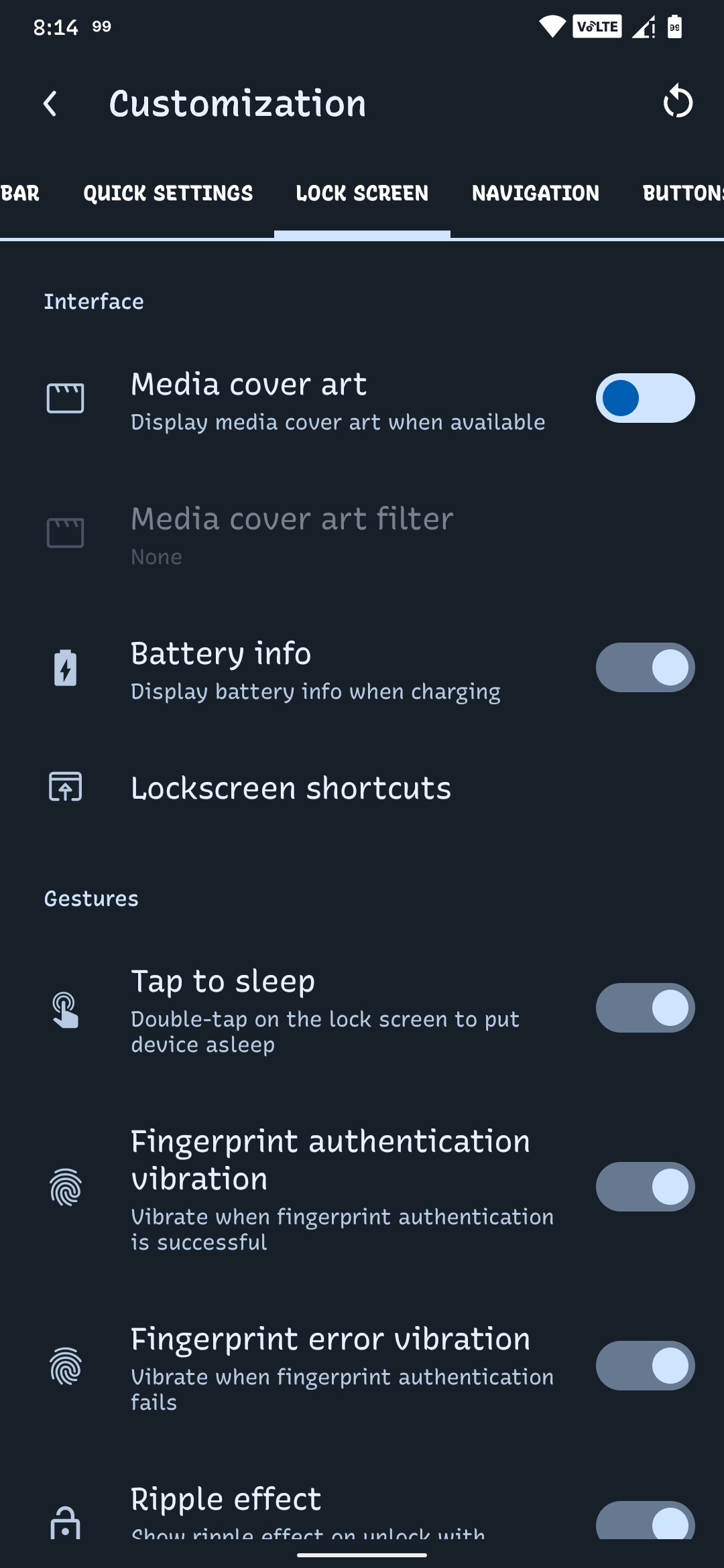Tap the reset icon in the app bar
This screenshot has height=1568, width=724.
(x=678, y=103)
